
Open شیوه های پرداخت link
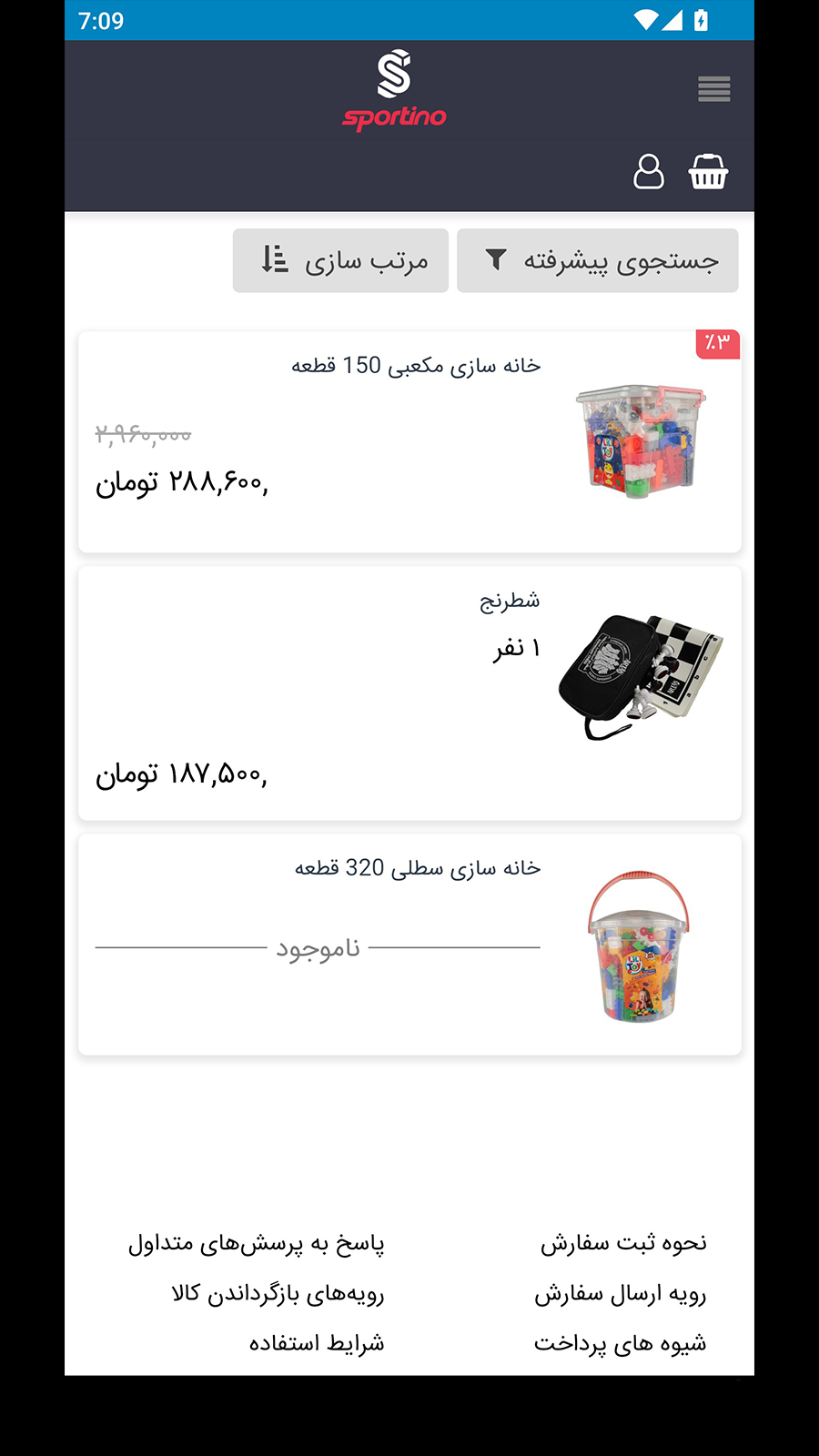click(620, 1342)
